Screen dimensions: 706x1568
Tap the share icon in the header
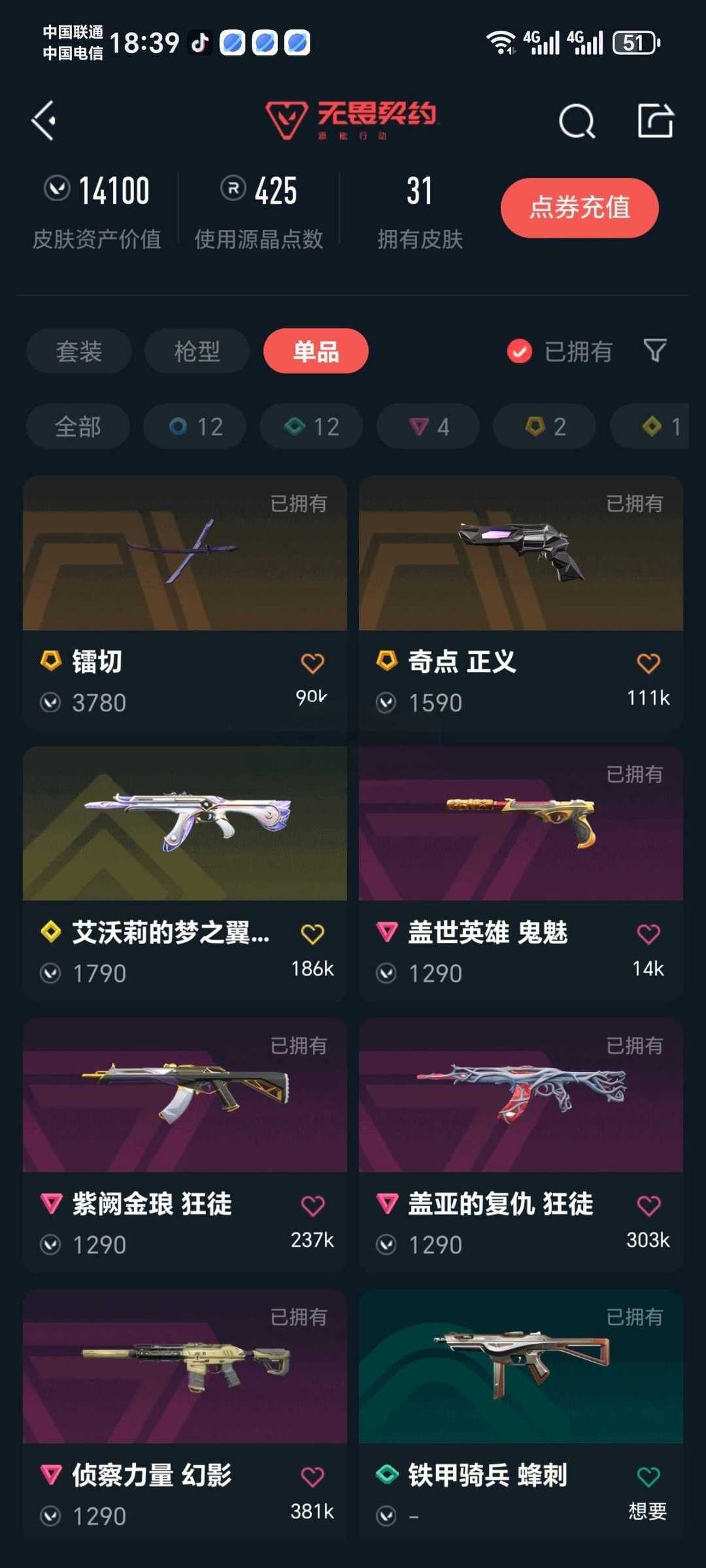click(655, 120)
